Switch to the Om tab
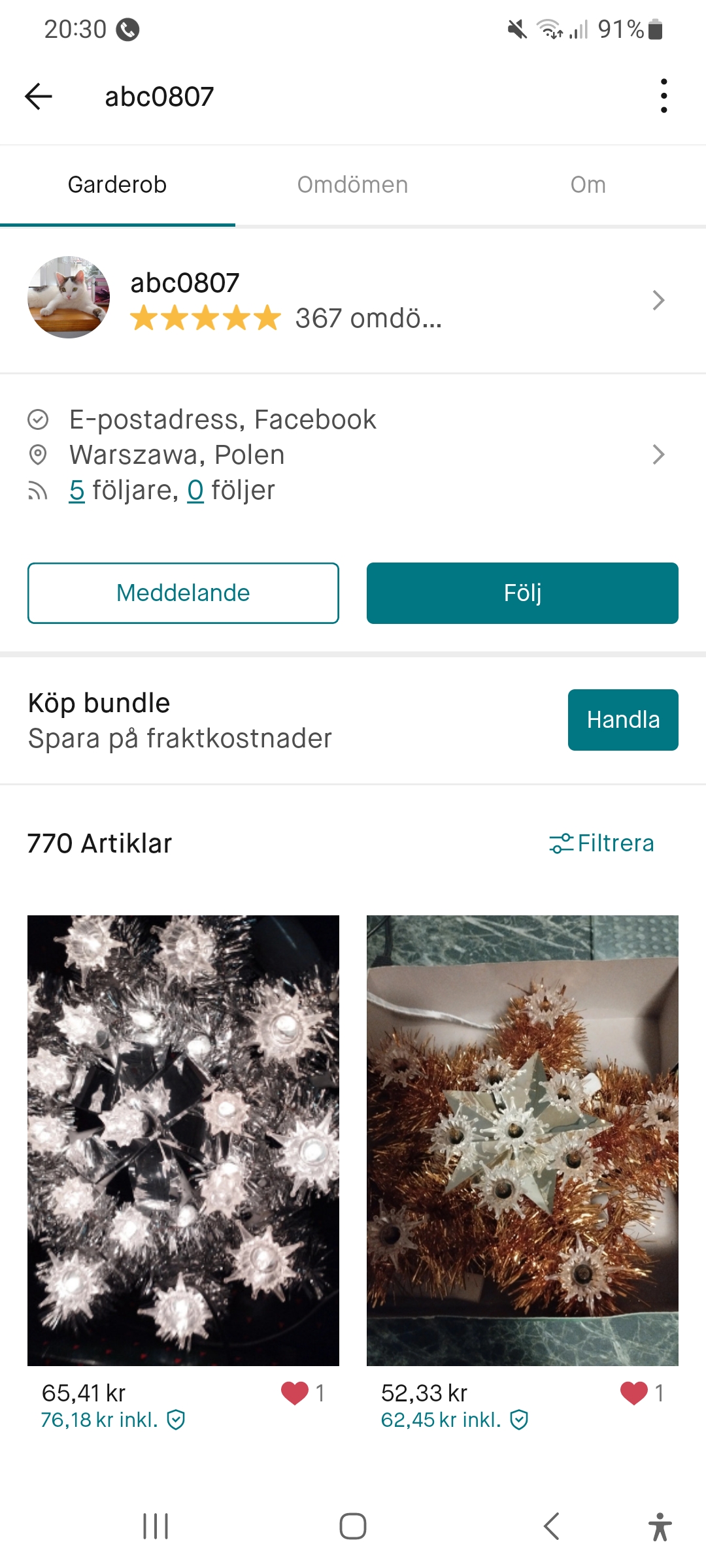Viewport: 706px width, 1568px height. pyautogui.click(x=588, y=185)
